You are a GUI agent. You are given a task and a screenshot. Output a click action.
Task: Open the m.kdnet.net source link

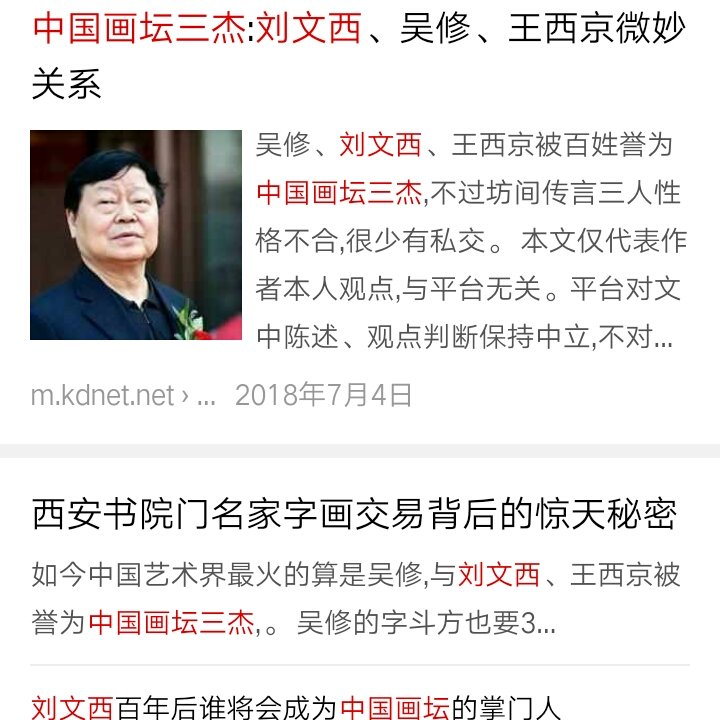tap(102, 396)
